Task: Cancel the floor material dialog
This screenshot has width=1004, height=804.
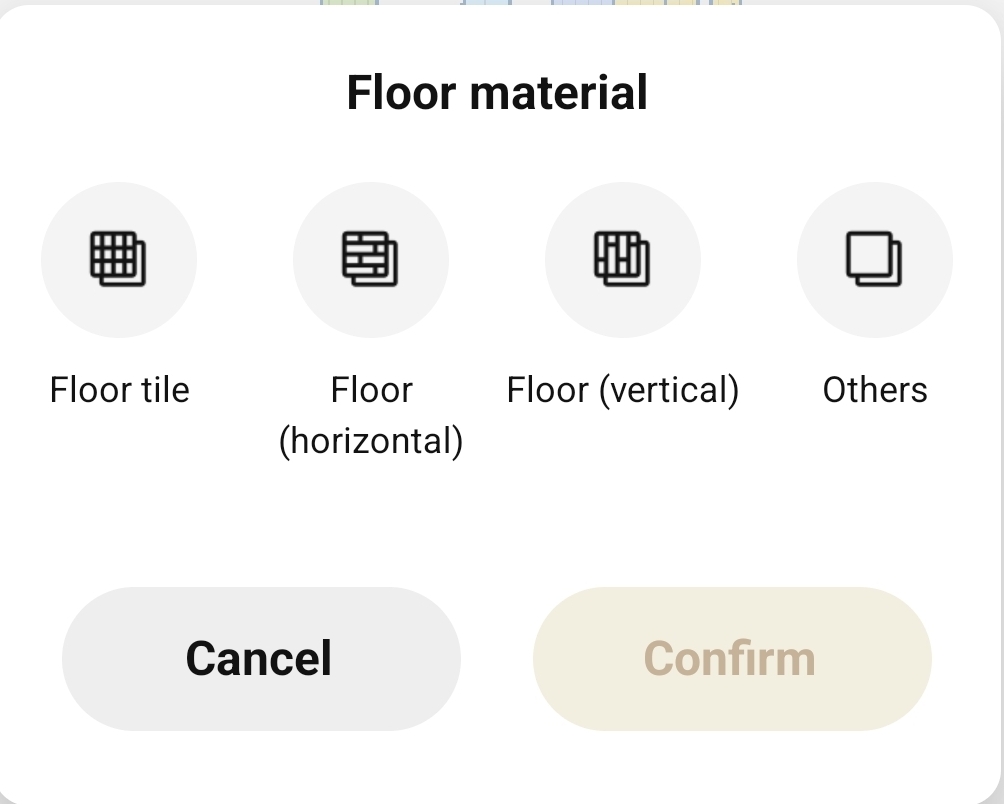Action: [x=261, y=659]
